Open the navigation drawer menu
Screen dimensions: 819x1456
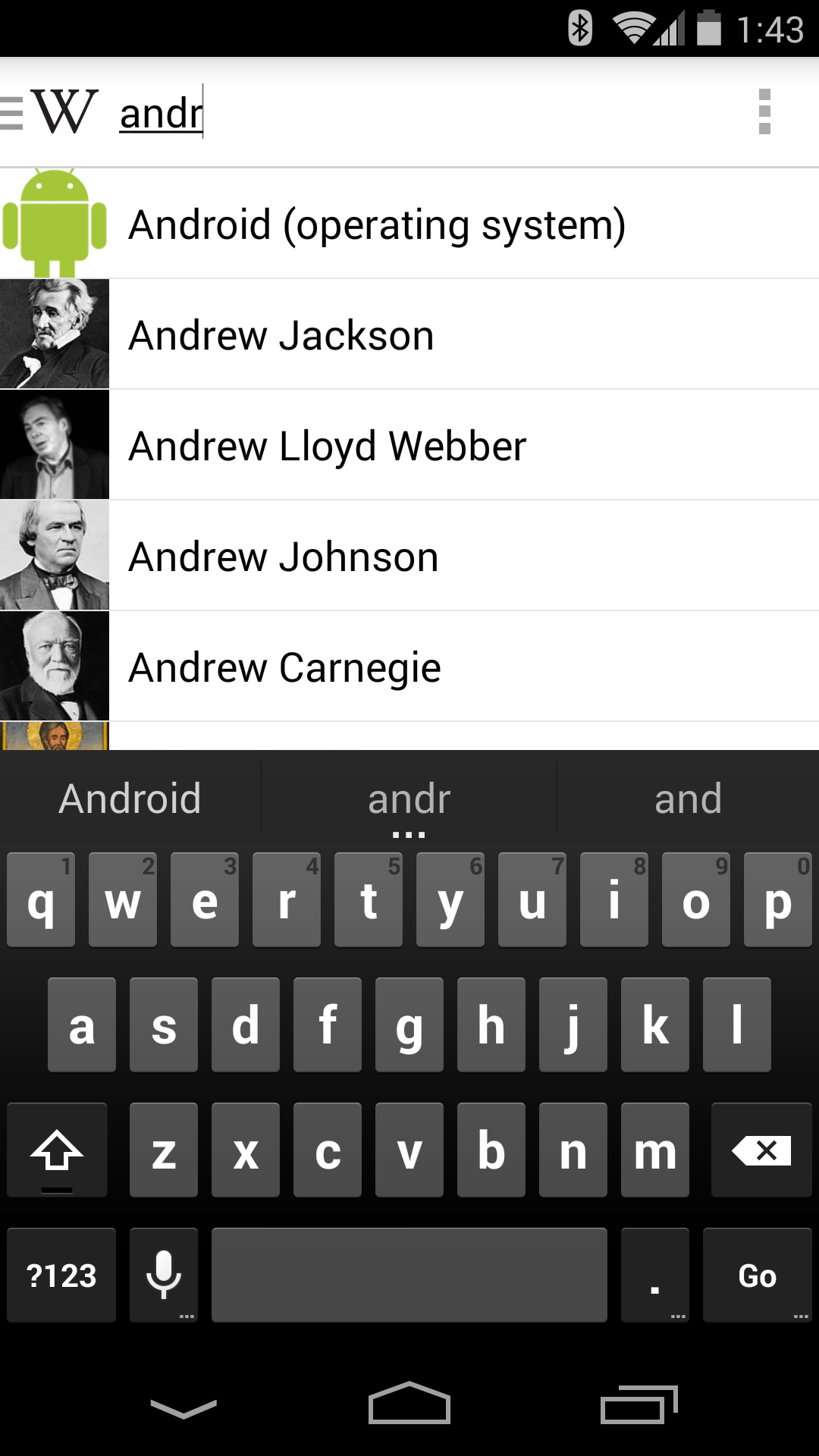point(11,112)
